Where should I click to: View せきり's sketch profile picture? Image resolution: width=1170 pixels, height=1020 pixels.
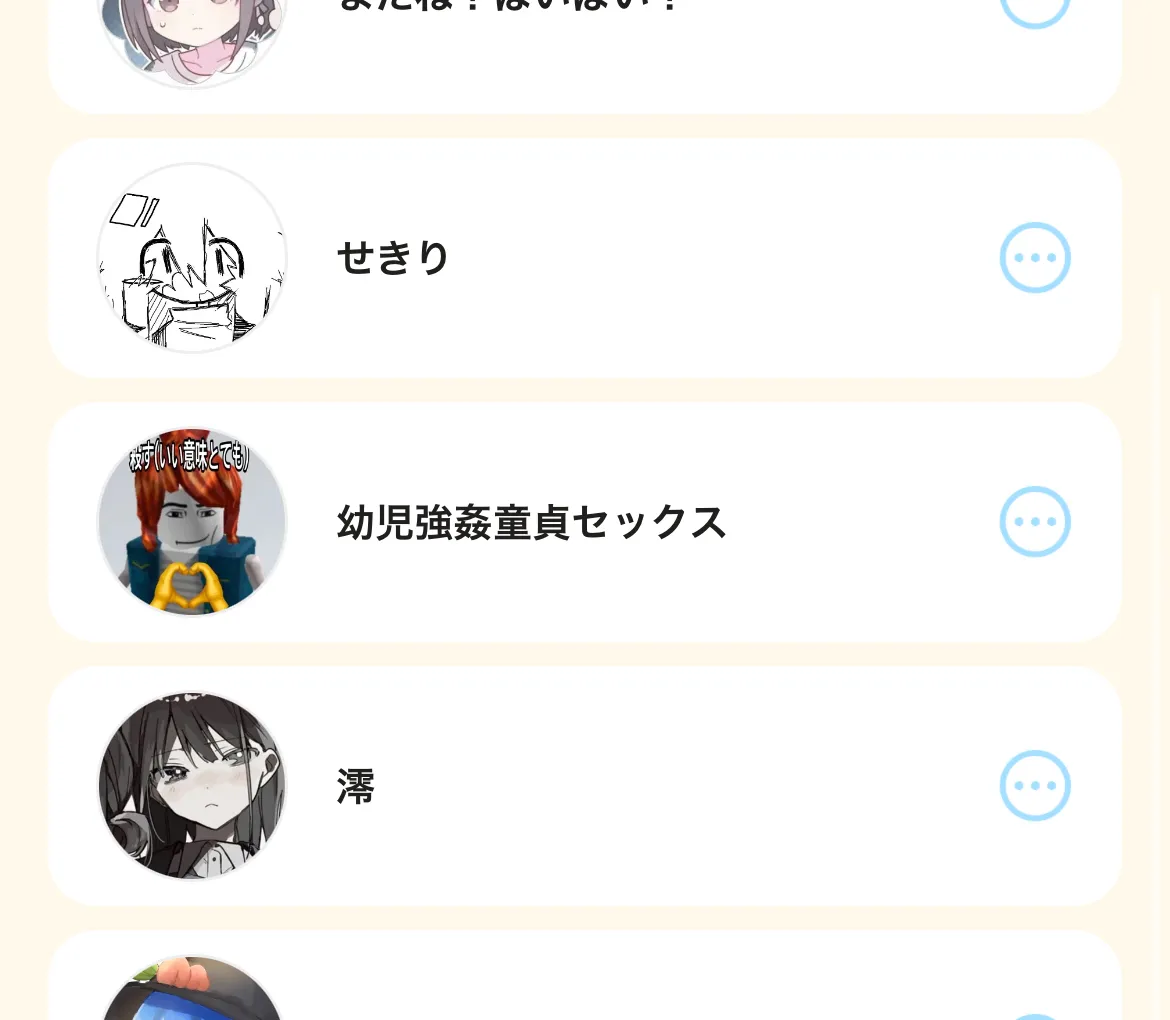click(192, 258)
